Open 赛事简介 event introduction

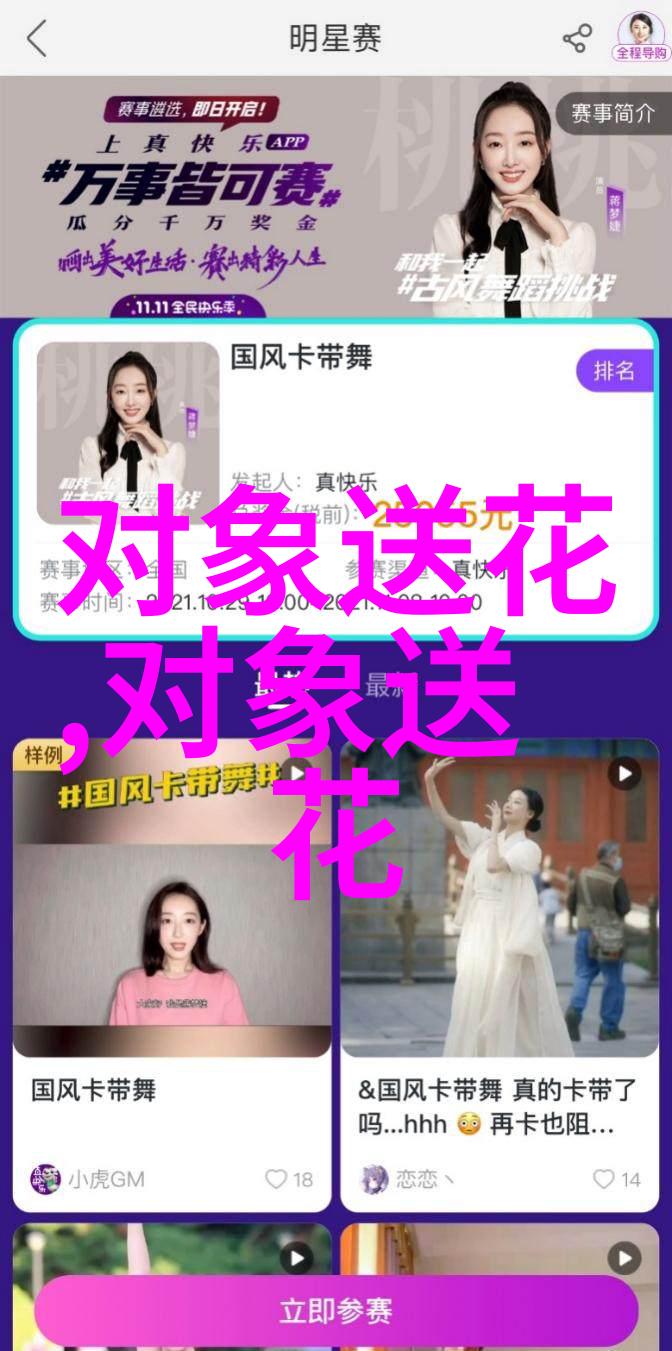point(612,114)
